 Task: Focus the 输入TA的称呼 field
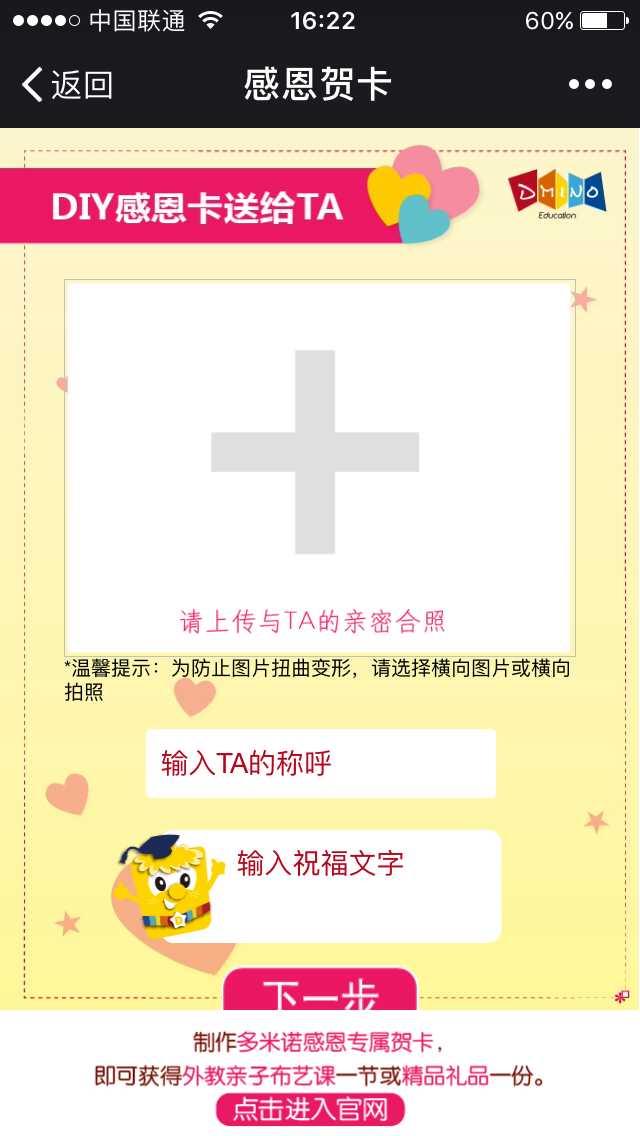point(320,764)
